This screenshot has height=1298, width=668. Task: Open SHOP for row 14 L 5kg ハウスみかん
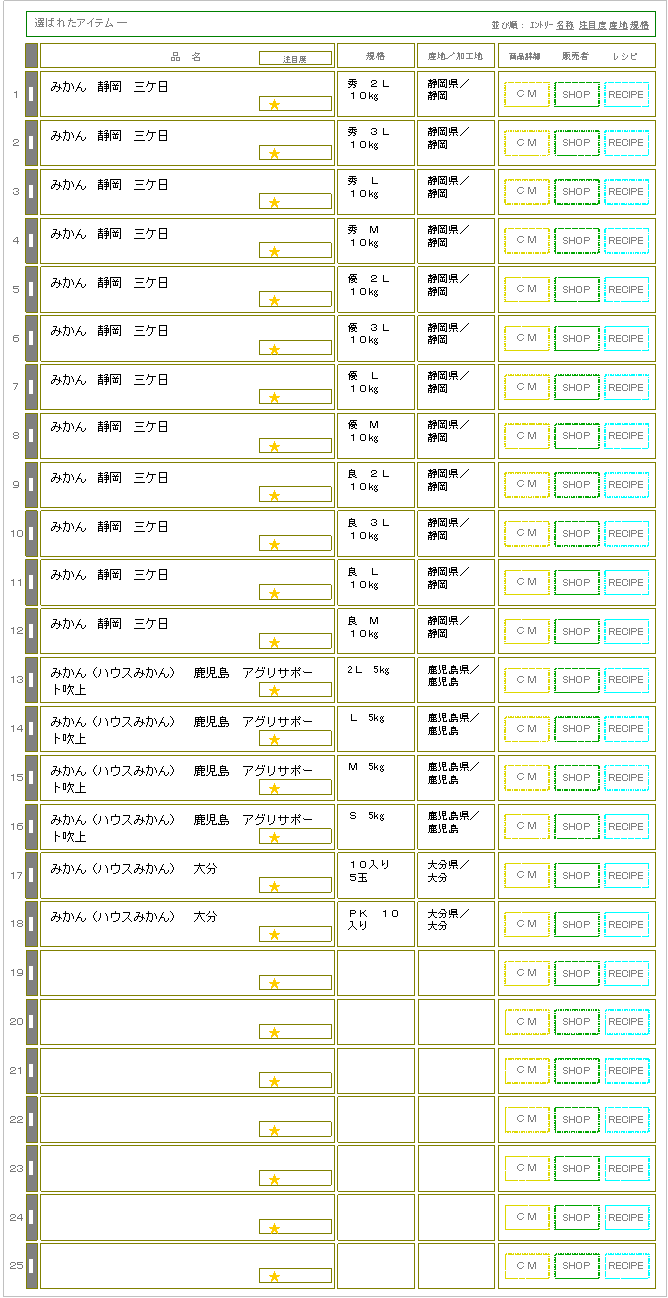point(577,729)
